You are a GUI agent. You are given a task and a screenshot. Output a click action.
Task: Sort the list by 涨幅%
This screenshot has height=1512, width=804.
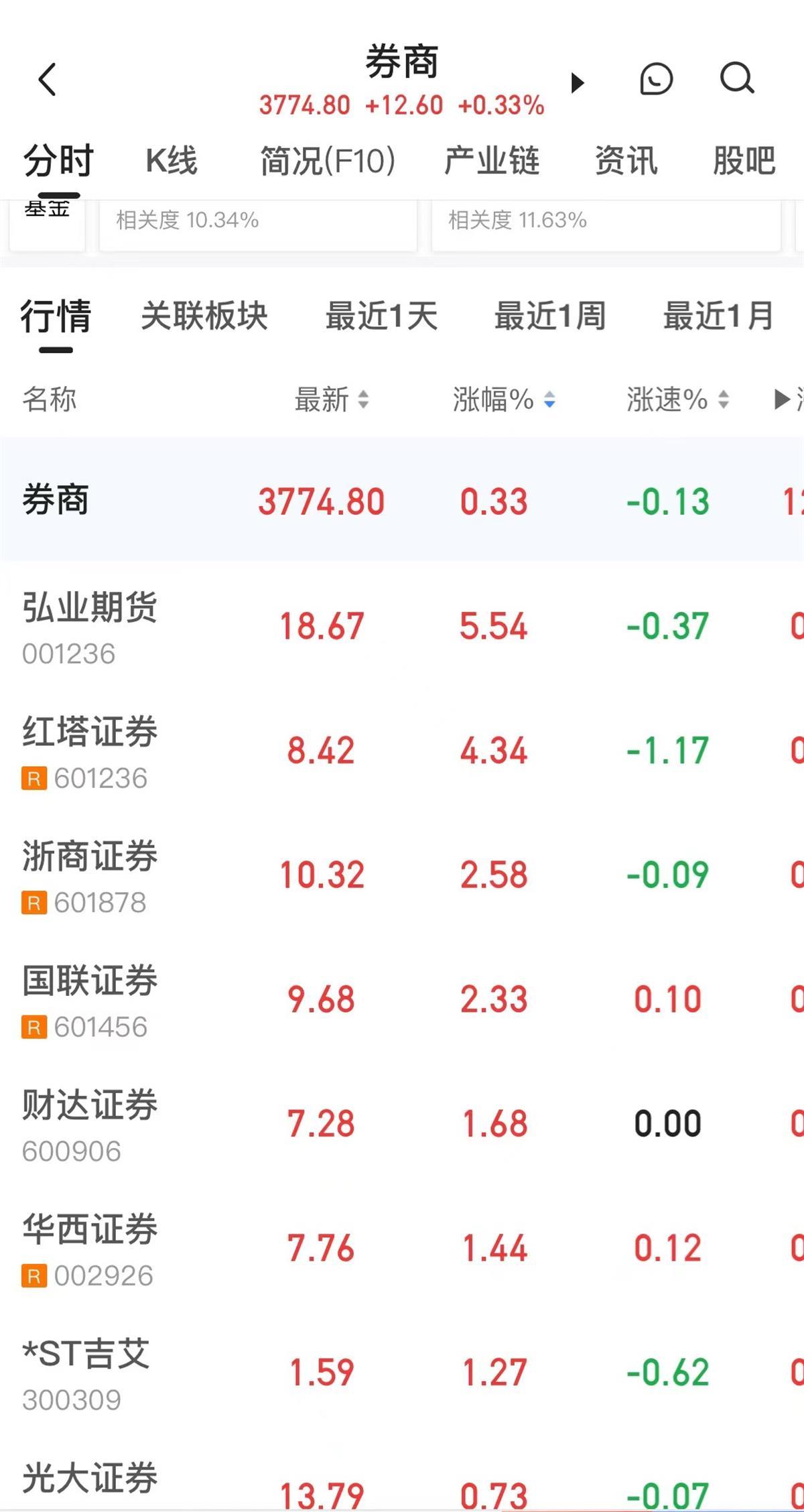(503, 400)
